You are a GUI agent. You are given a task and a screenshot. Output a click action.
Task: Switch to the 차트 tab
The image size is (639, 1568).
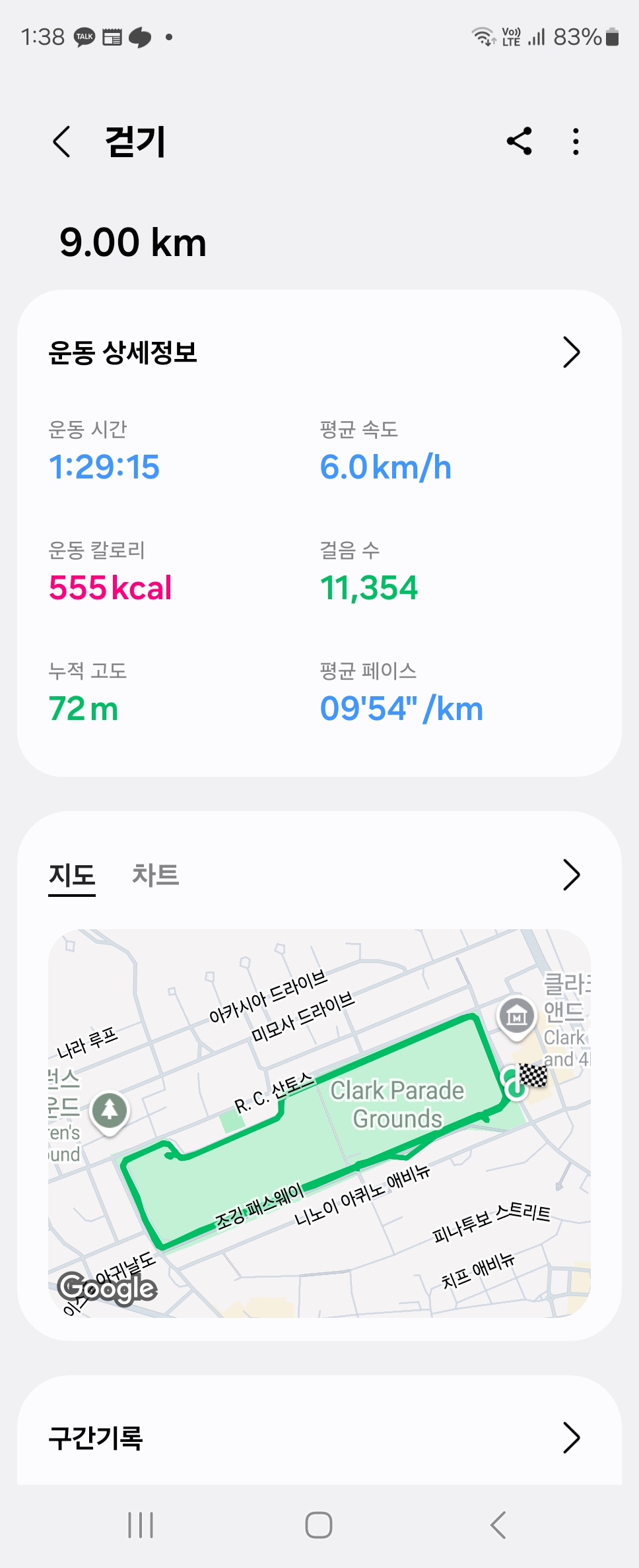pos(156,875)
